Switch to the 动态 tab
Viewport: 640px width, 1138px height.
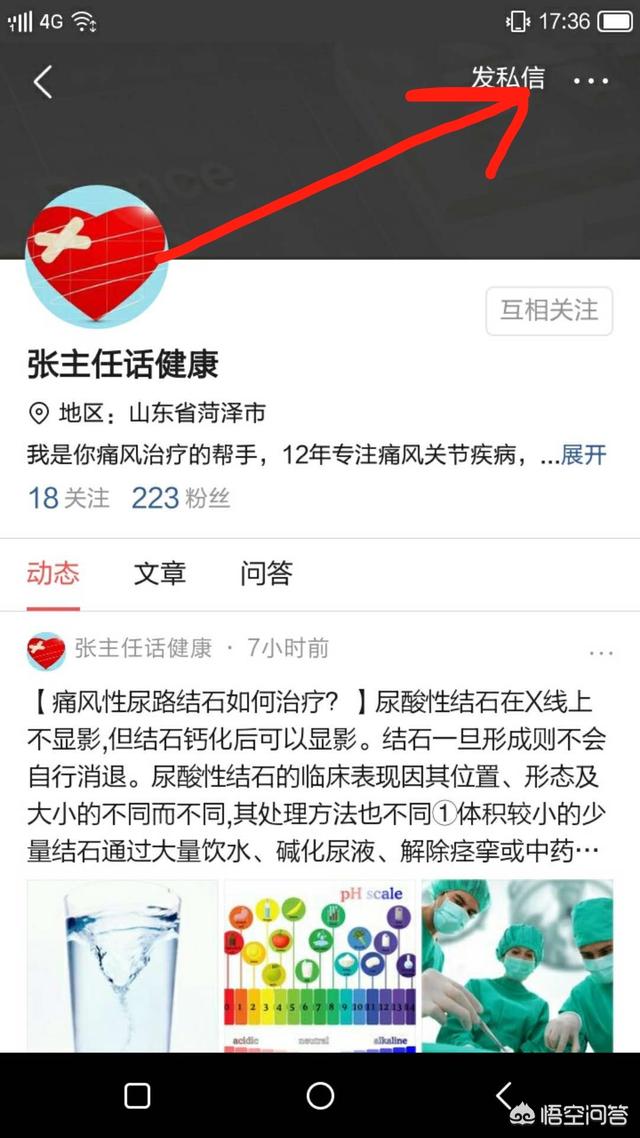coord(53,574)
